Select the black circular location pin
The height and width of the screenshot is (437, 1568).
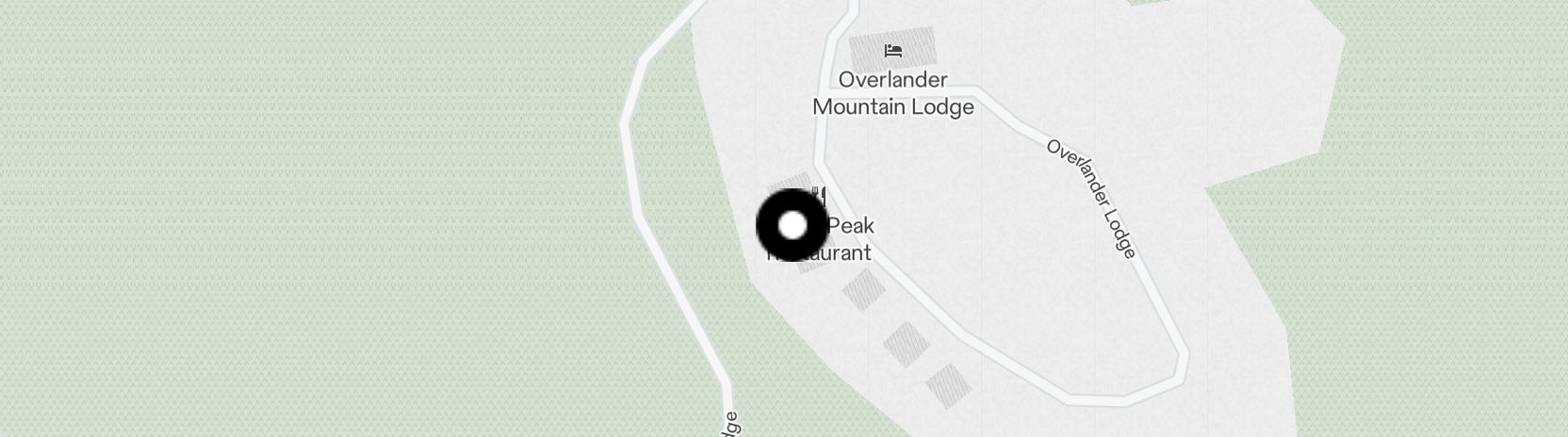[x=792, y=226]
